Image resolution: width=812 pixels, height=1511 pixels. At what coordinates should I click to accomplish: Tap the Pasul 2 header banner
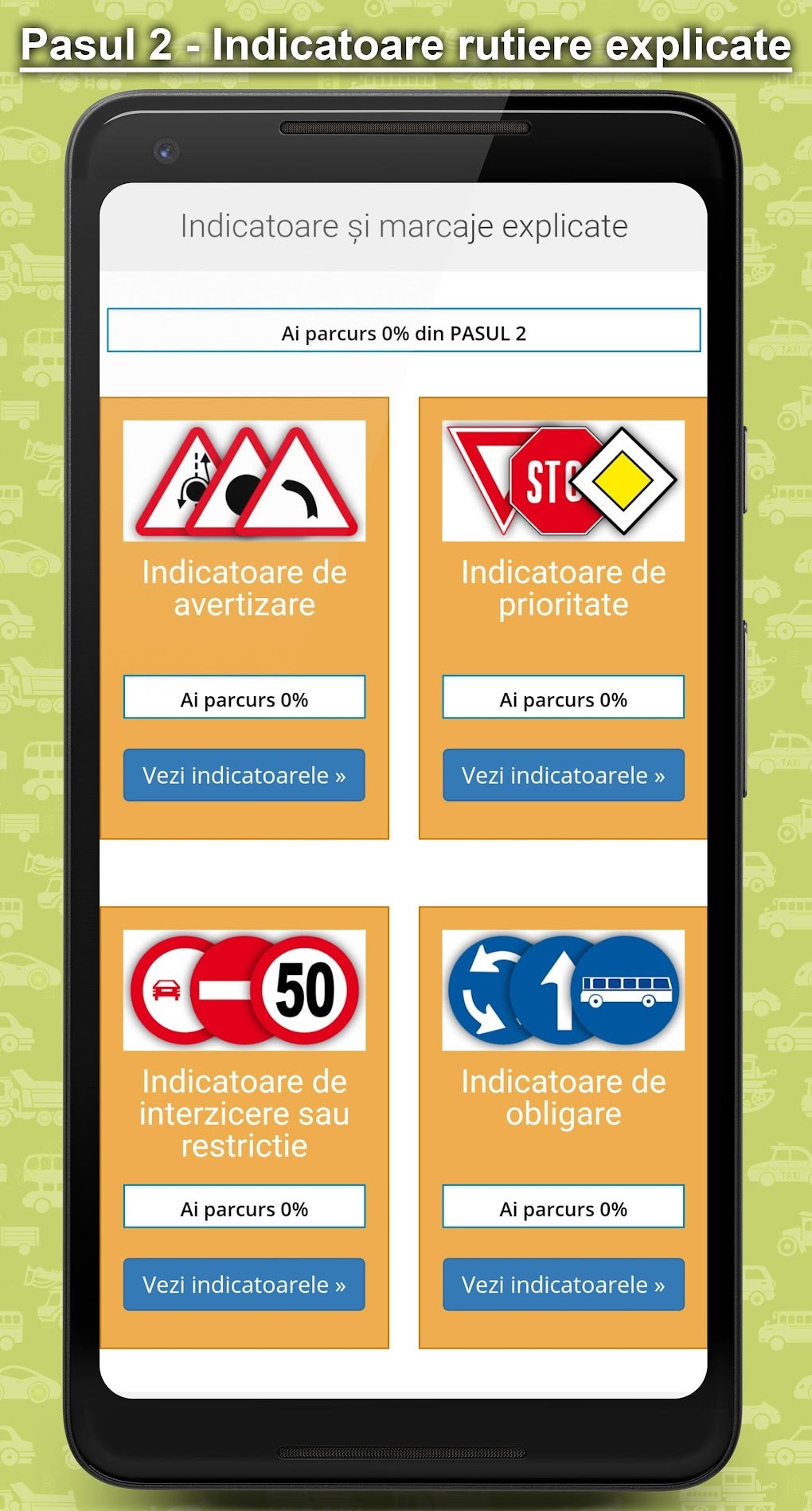(404, 45)
